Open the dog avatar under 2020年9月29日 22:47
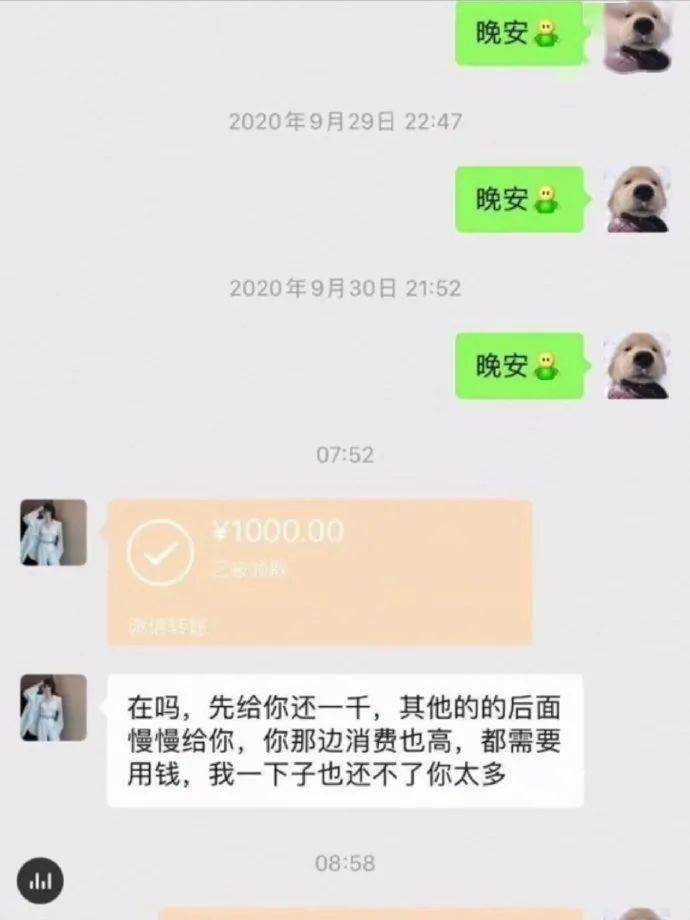The height and width of the screenshot is (920, 690). point(639,199)
